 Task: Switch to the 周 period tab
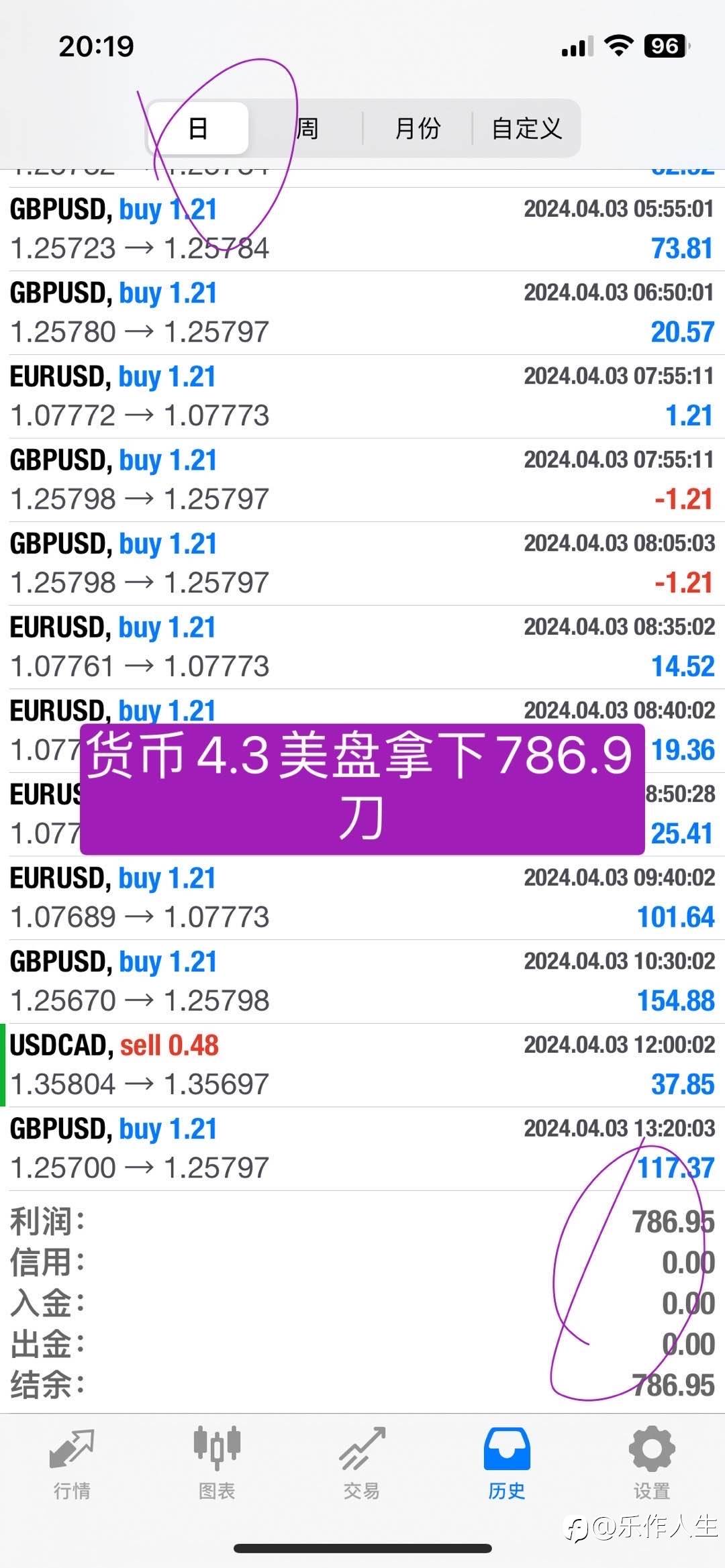coord(307,128)
